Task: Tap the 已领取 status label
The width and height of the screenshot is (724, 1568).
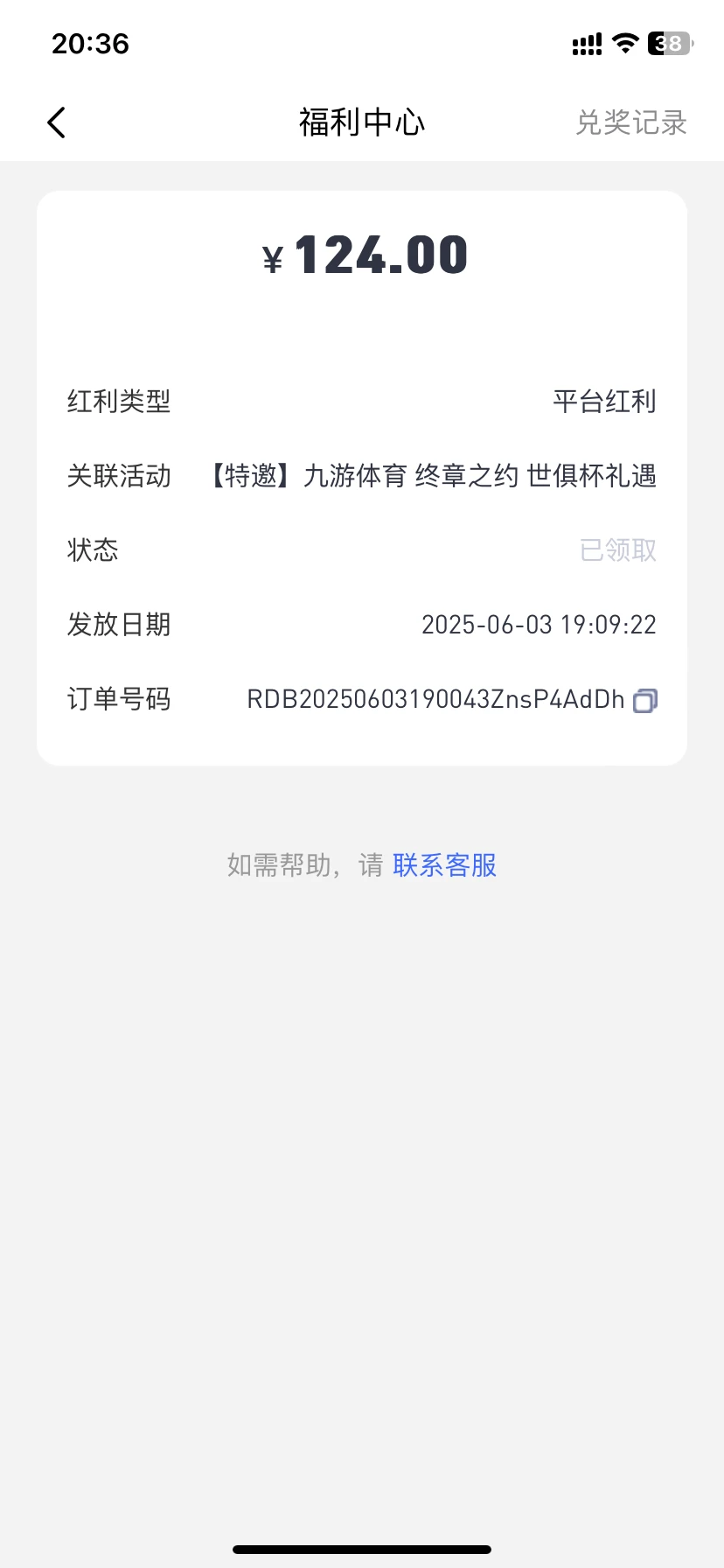Action: coord(616,549)
